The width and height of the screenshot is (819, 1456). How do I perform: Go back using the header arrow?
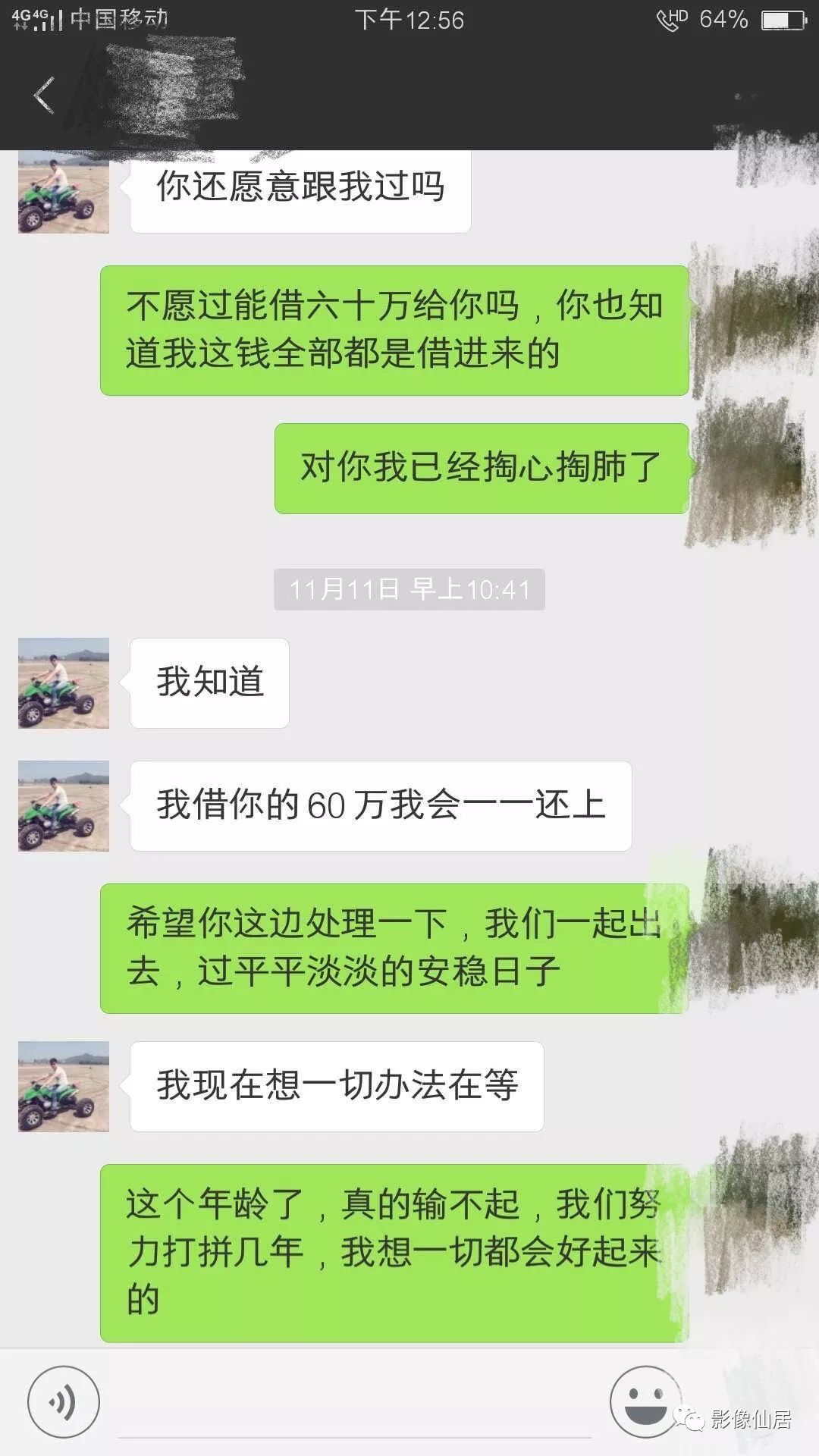pos(44,96)
